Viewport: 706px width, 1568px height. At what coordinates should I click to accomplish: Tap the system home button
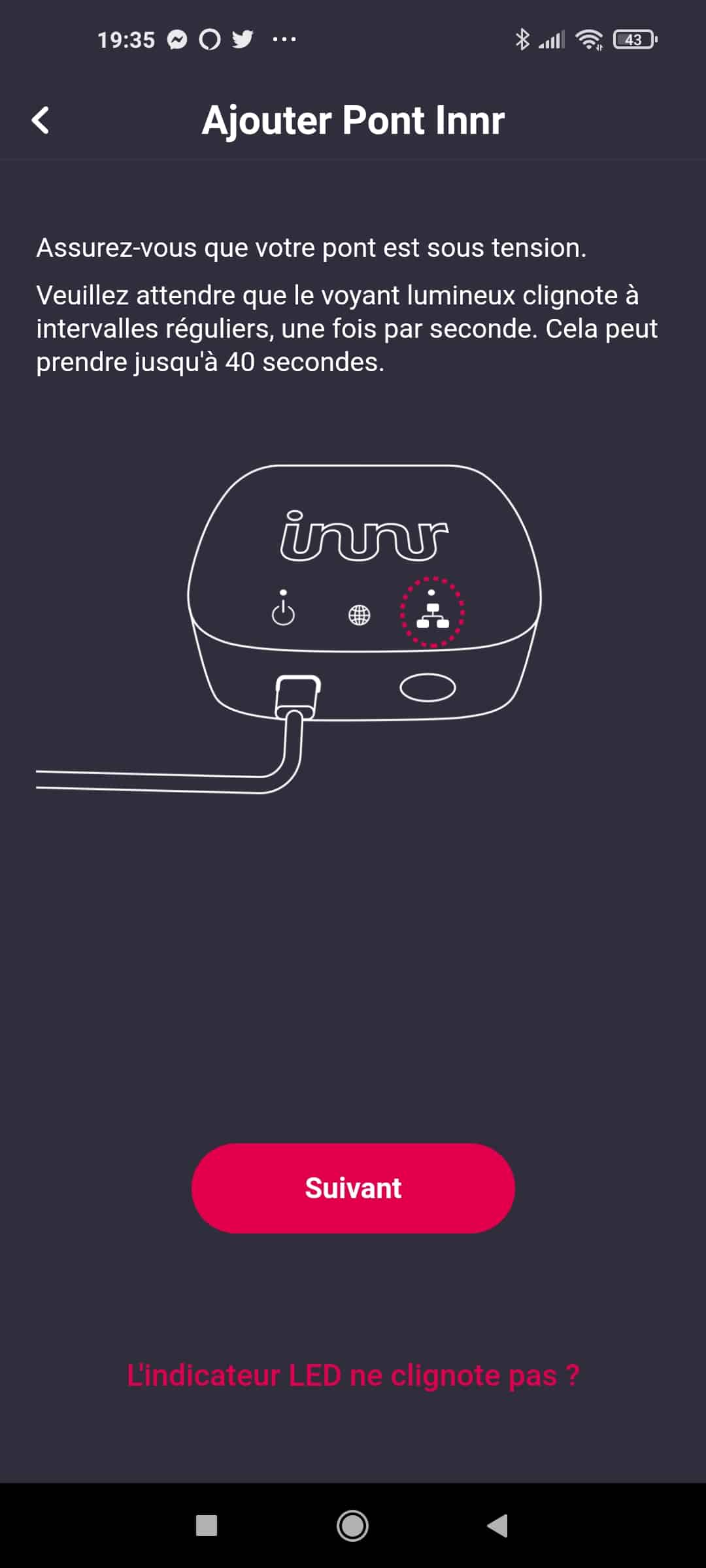click(x=352, y=1526)
